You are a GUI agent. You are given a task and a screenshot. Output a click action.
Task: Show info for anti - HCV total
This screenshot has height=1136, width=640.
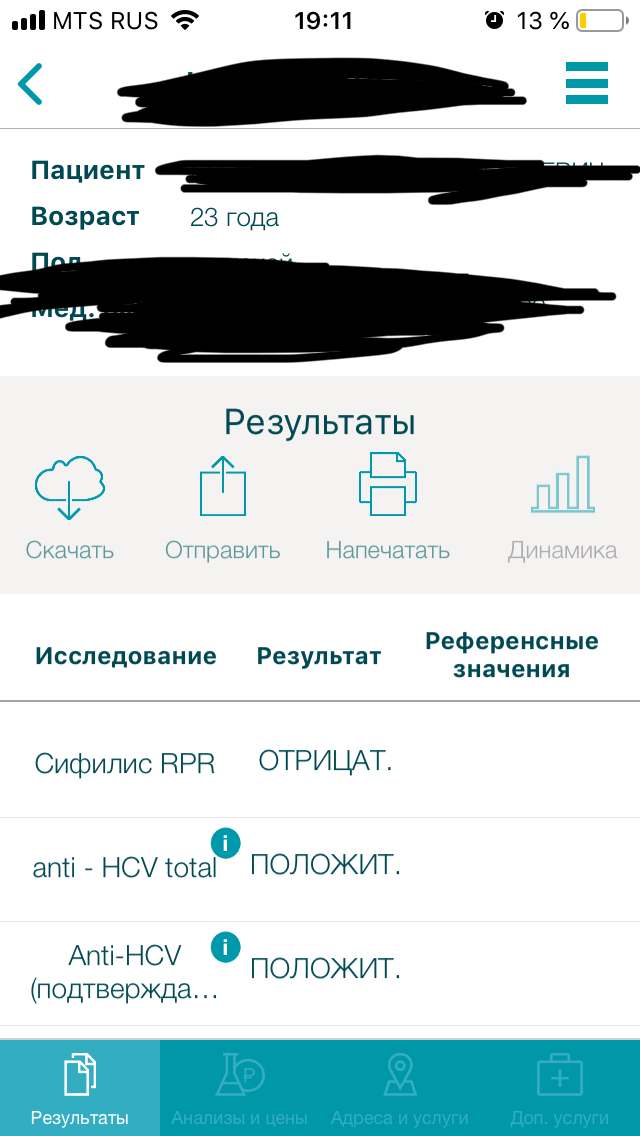[226, 843]
